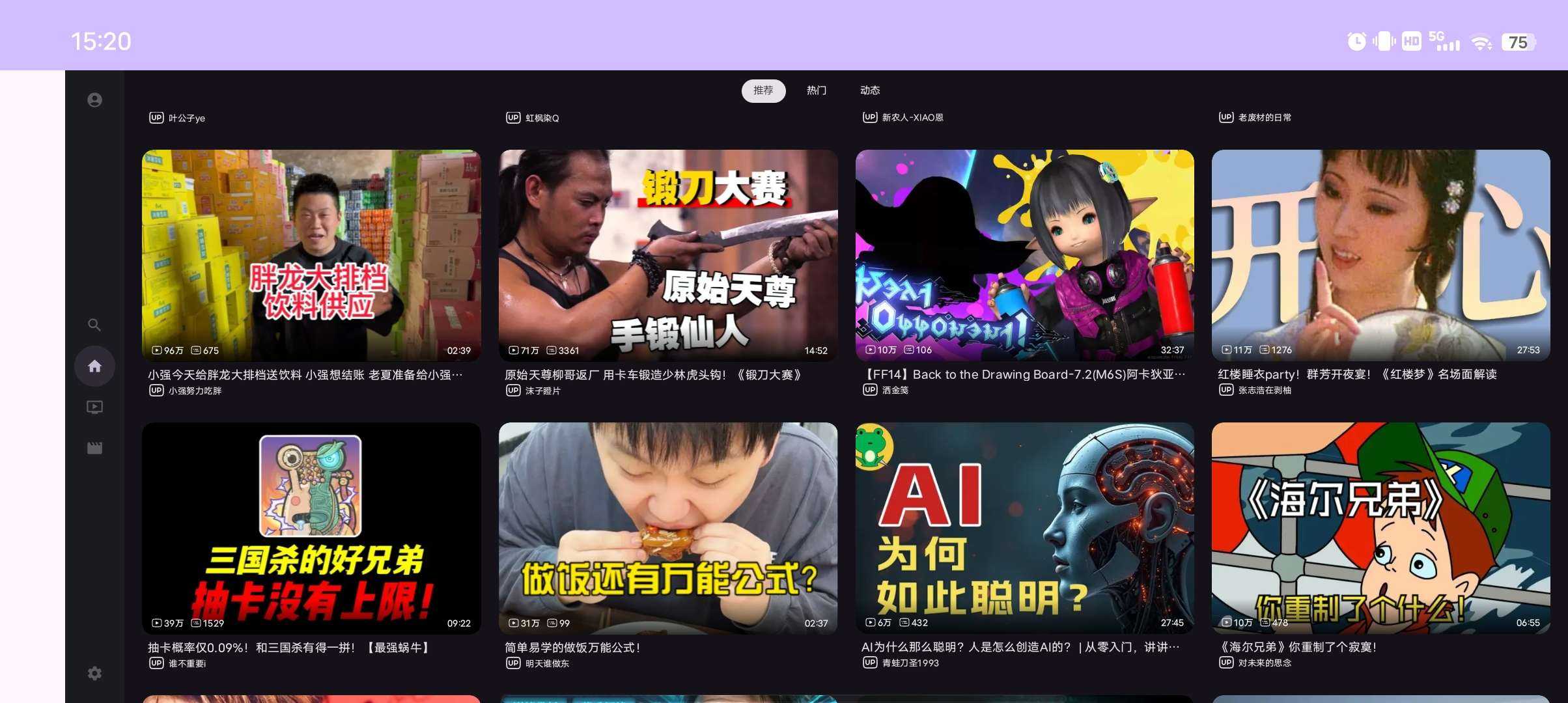Play the 胖龙大排档饮料供应 video
This screenshot has height=703, width=1568.
click(x=311, y=255)
